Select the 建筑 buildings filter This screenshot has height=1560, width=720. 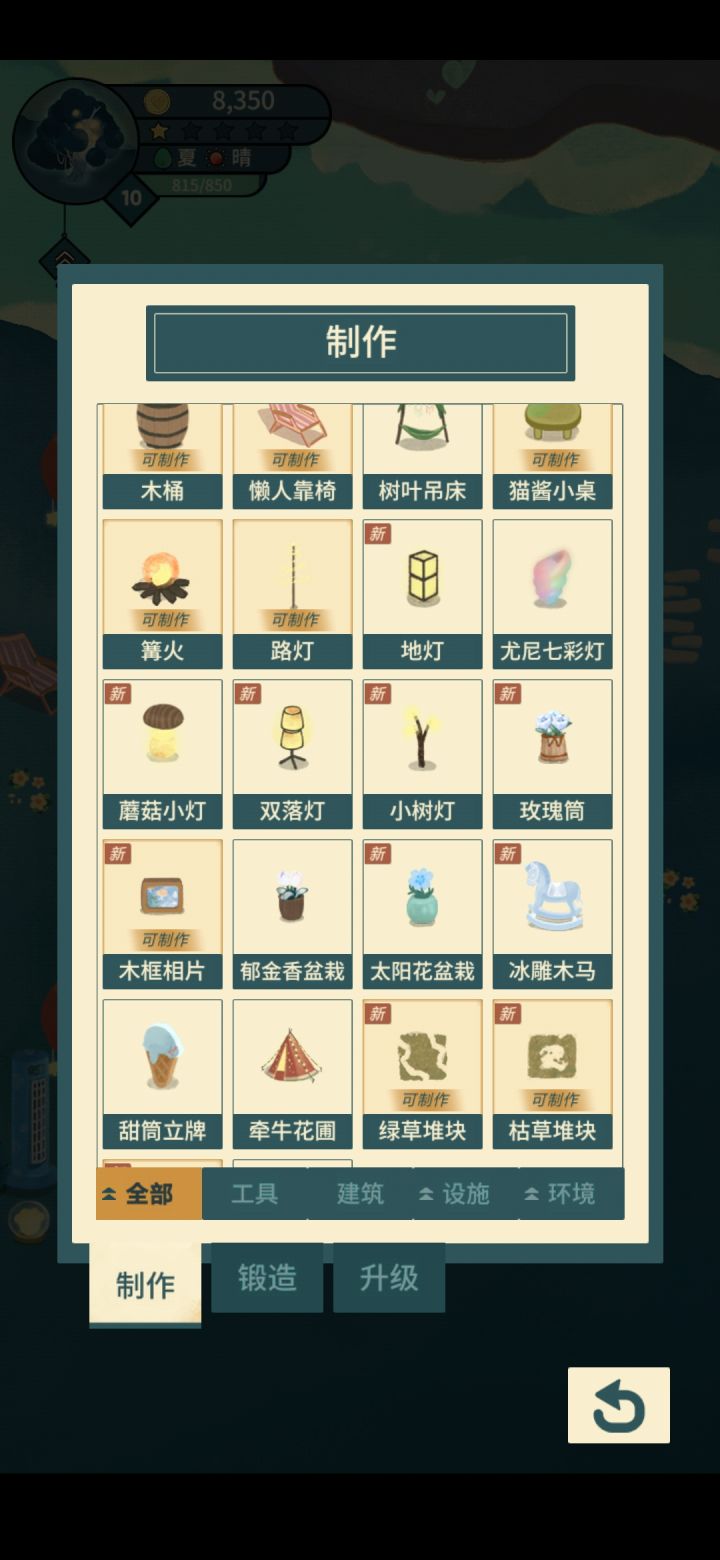pyautogui.click(x=358, y=1193)
